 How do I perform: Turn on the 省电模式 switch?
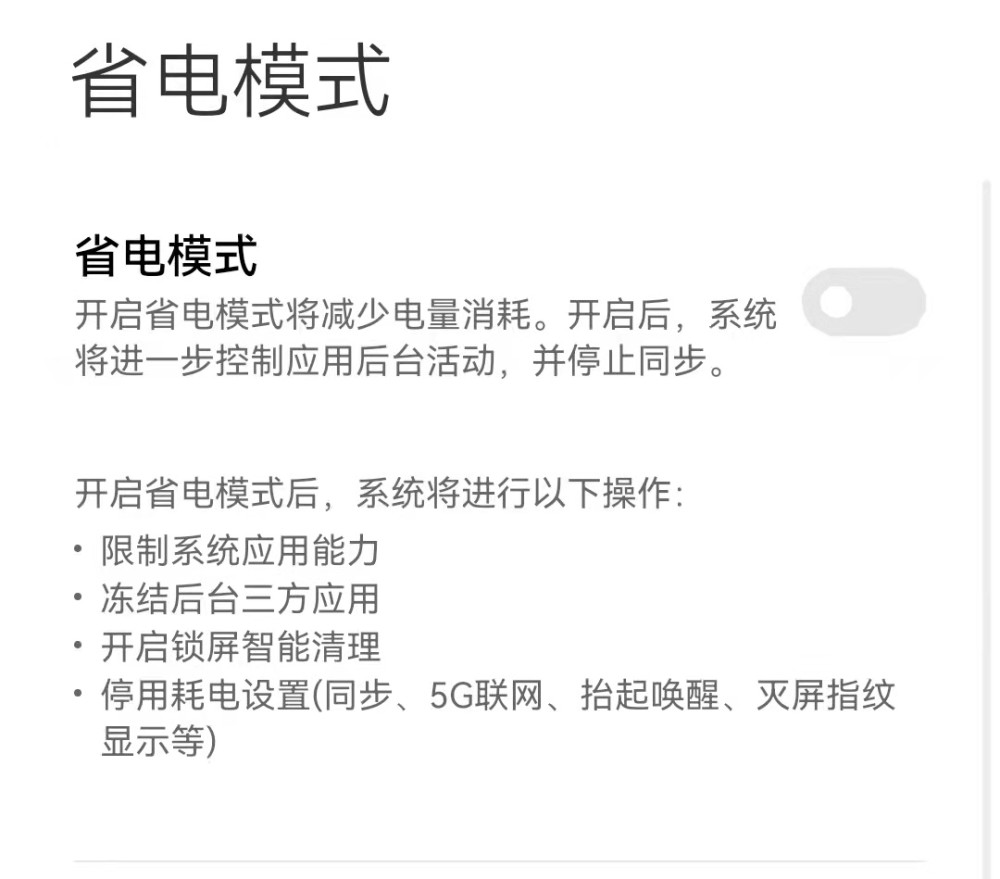863,302
